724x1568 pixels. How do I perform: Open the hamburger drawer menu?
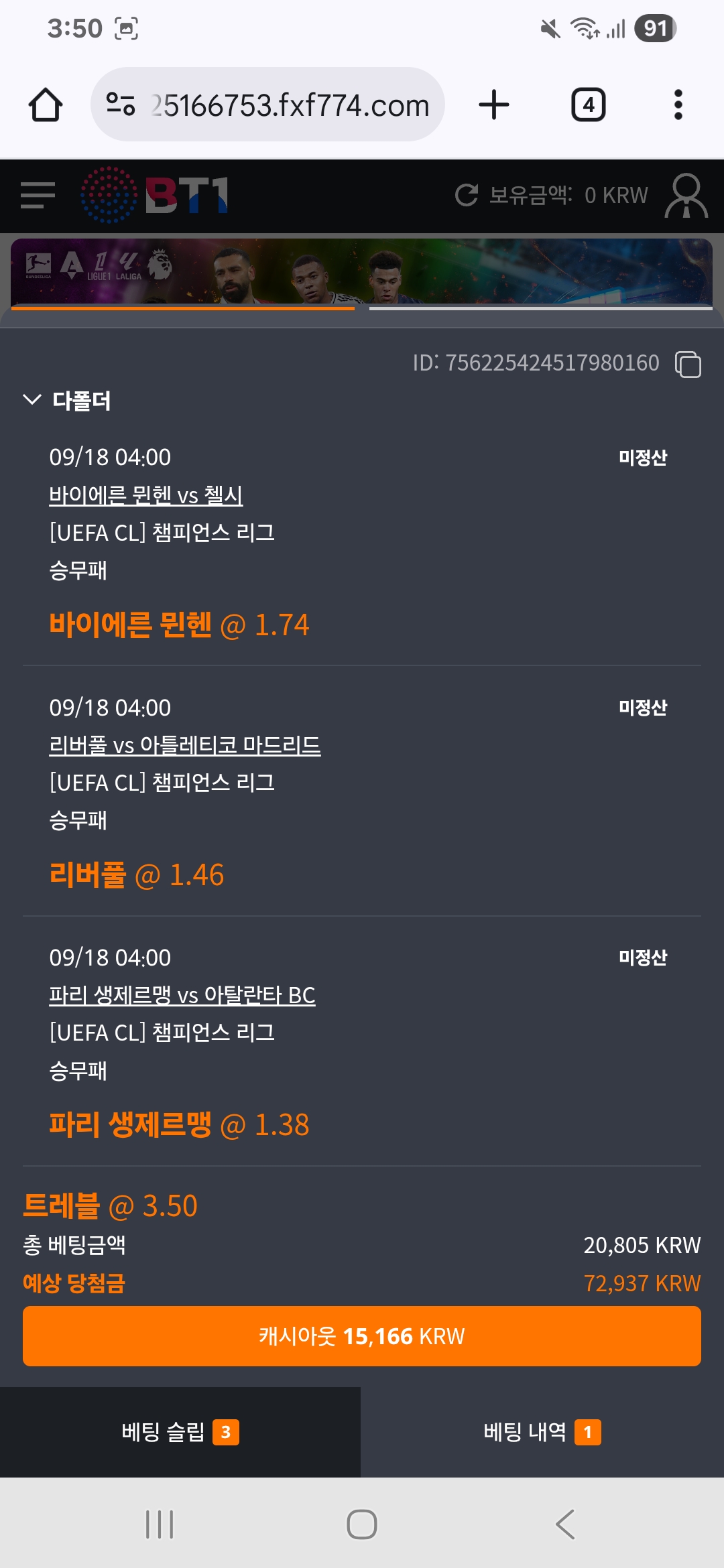click(38, 195)
